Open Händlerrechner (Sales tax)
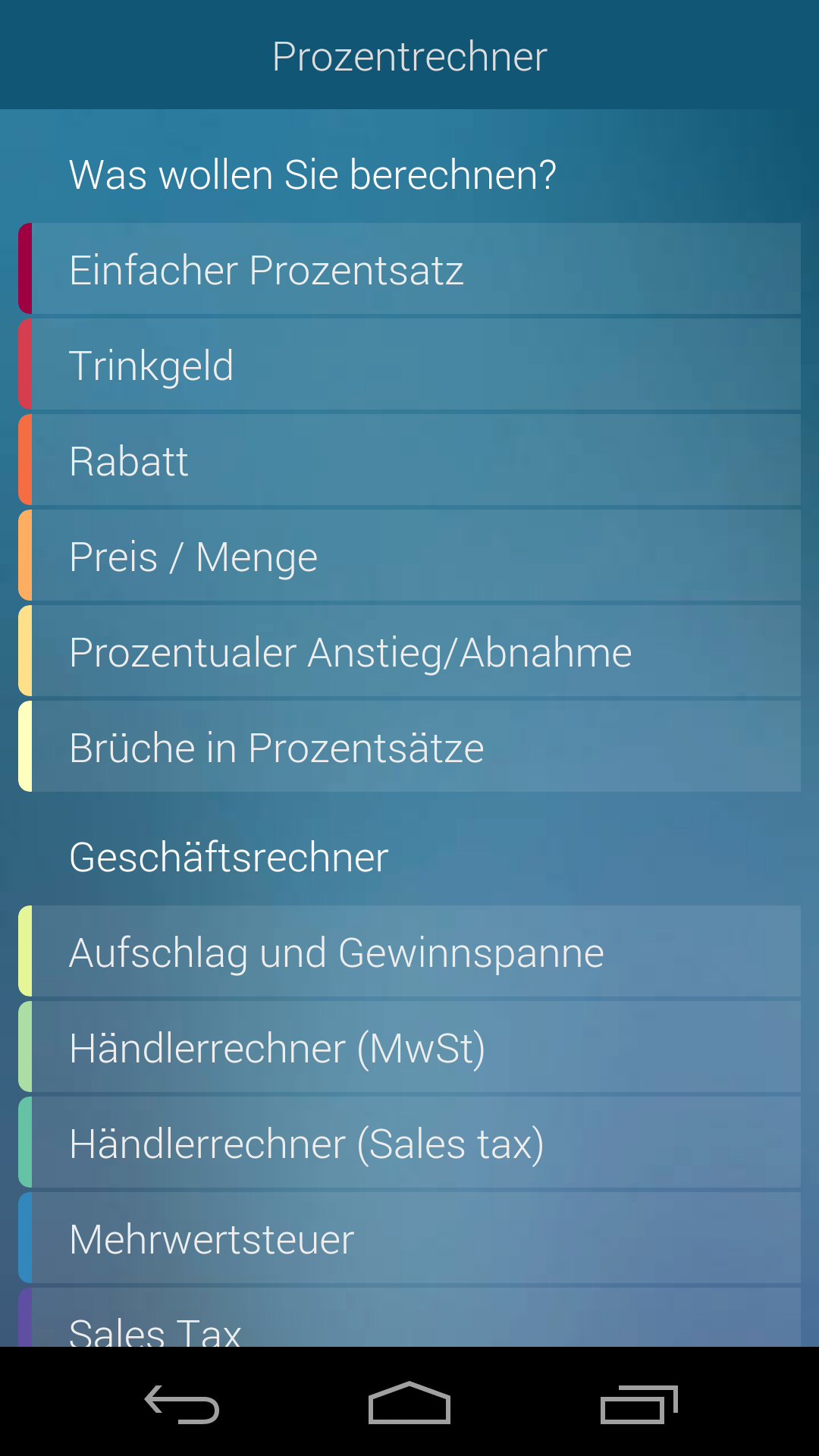Image resolution: width=819 pixels, height=1456 pixels. click(x=409, y=1143)
